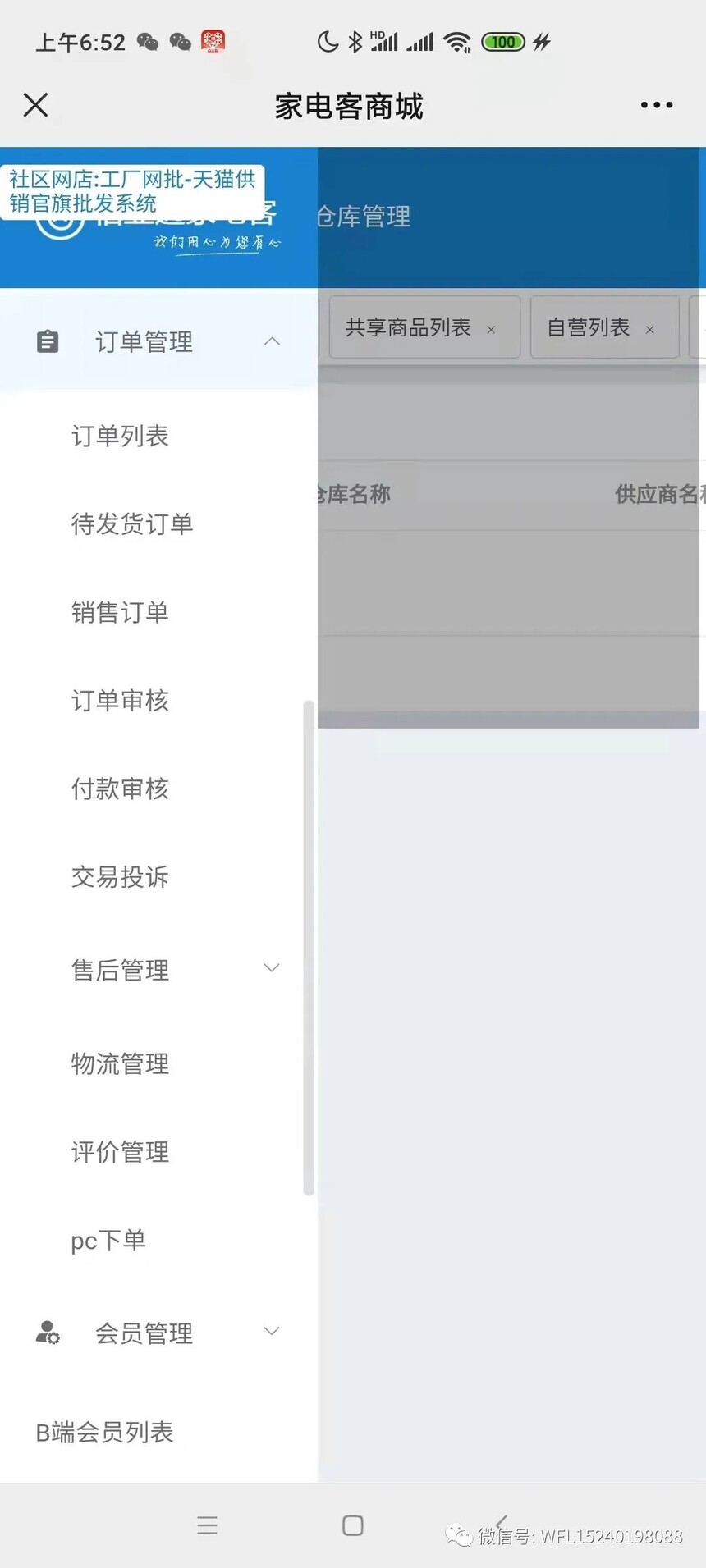Close the 自营列表 tab
The image size is (706, 1568).
pyautogui.click(x=649, y=330)
